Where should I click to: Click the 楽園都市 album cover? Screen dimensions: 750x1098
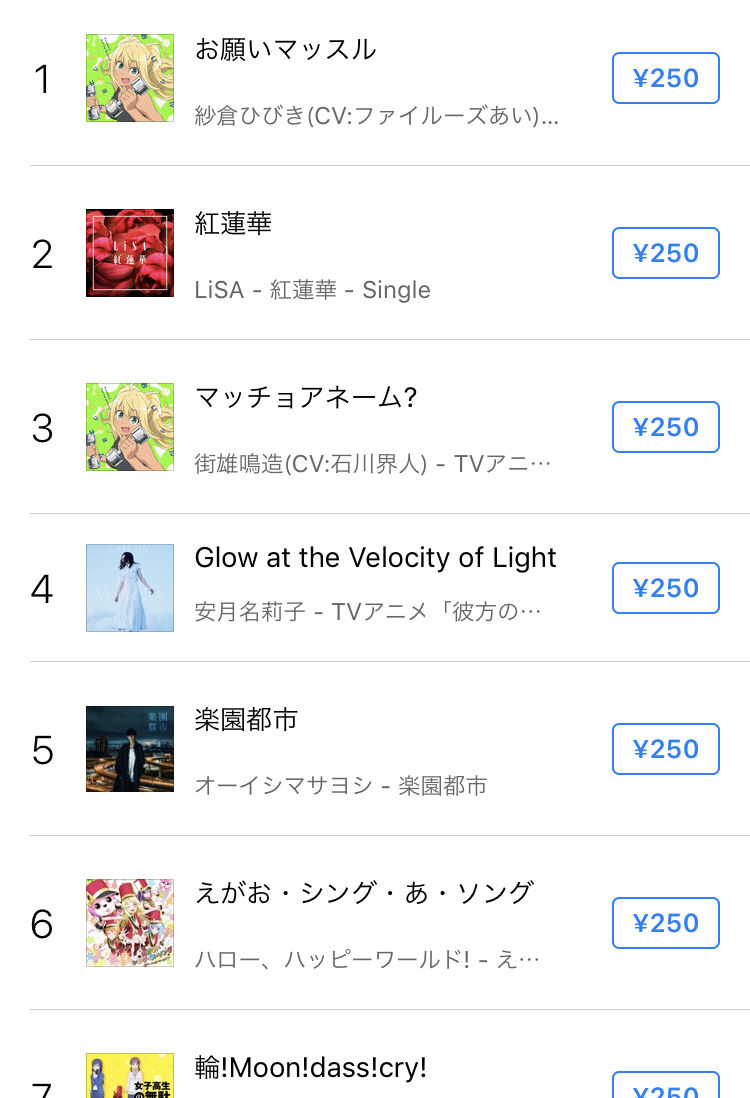point(129,749)
